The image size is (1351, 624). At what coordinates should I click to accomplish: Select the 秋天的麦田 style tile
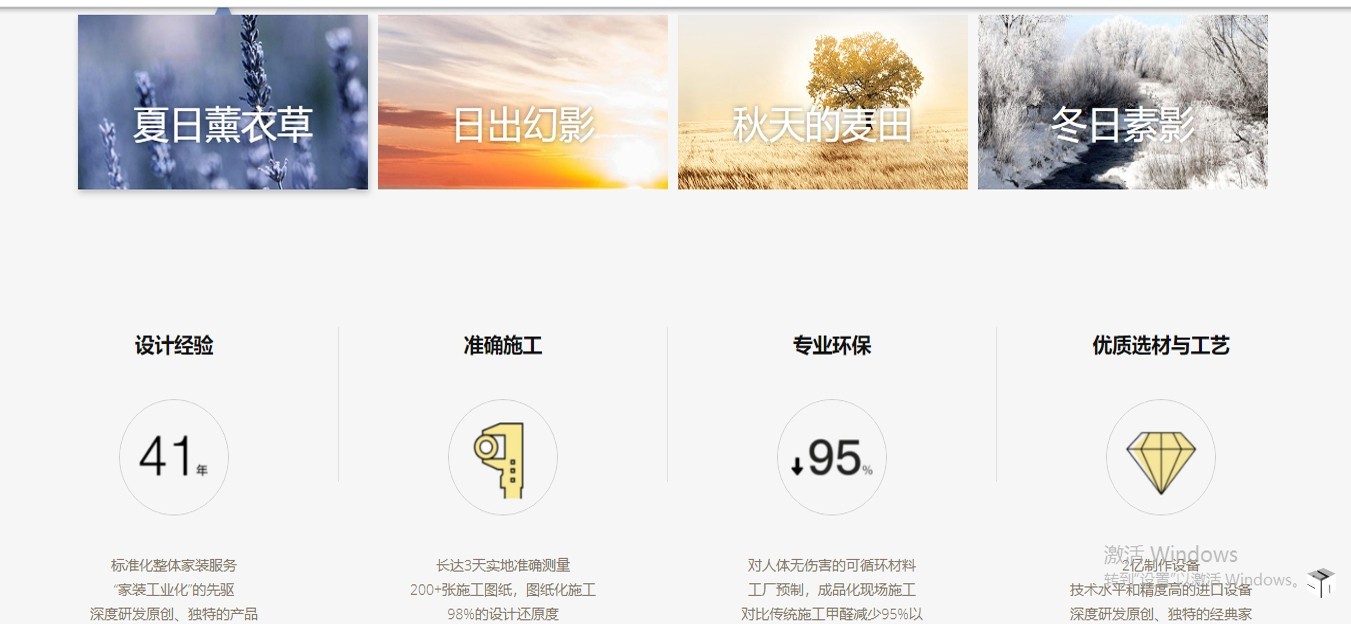822,103
